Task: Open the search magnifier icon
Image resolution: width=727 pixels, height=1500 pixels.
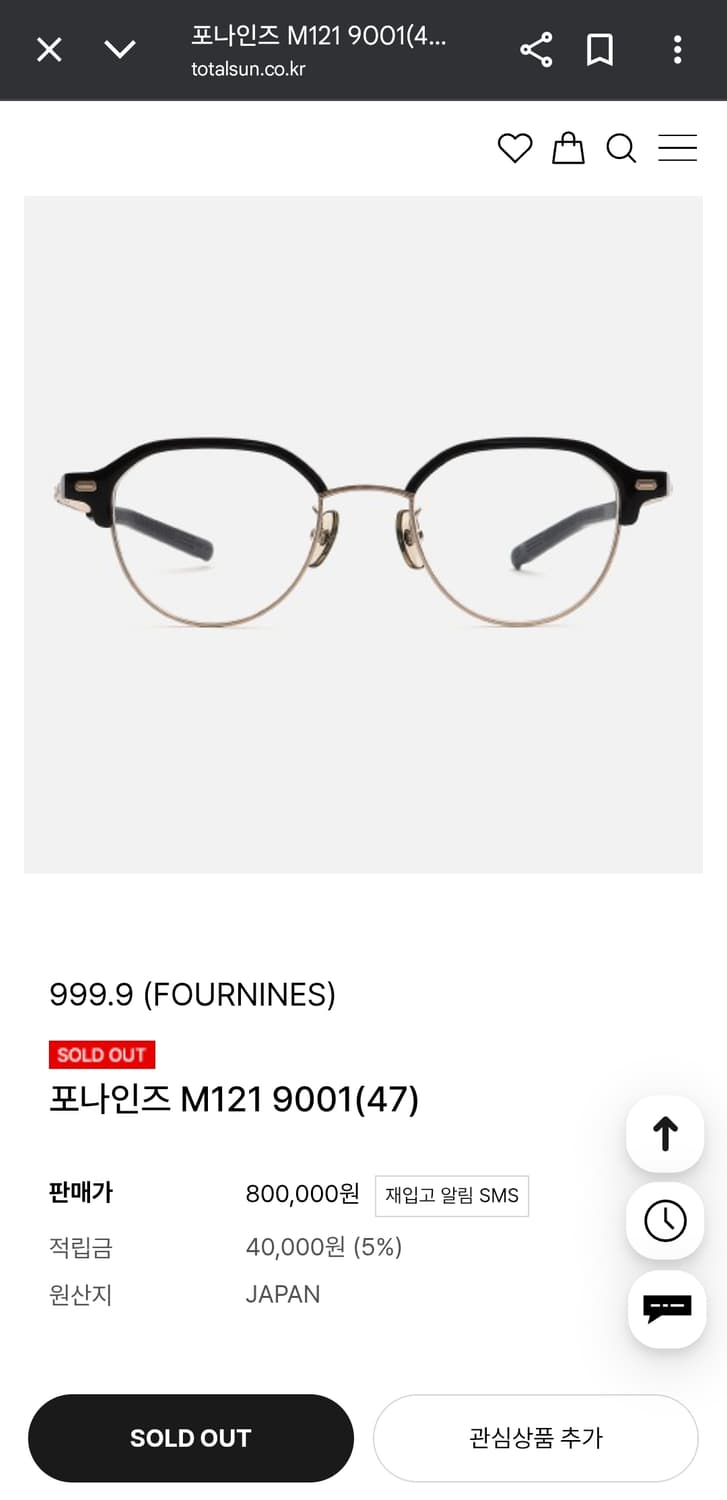Action: 621,147
